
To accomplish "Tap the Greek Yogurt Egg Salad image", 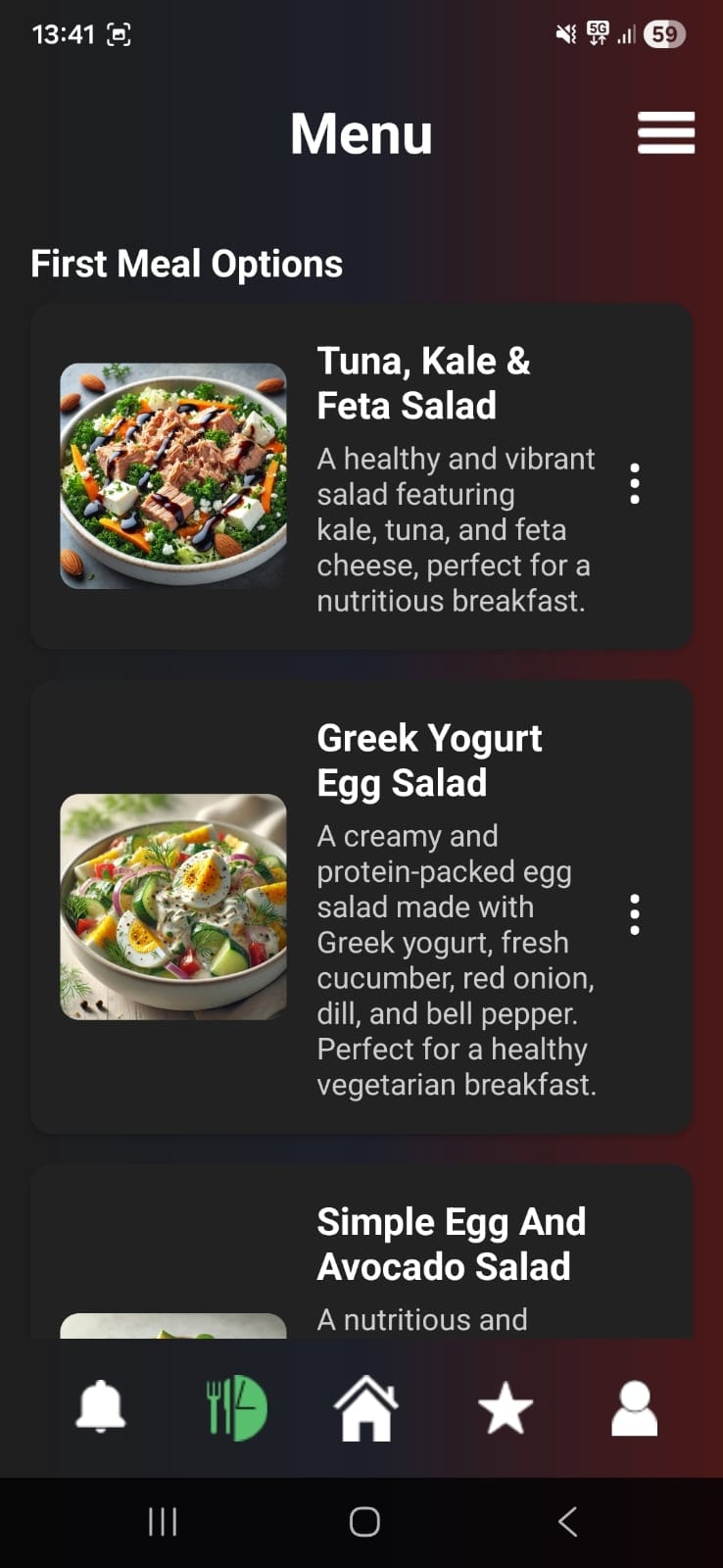I will 172,905.
